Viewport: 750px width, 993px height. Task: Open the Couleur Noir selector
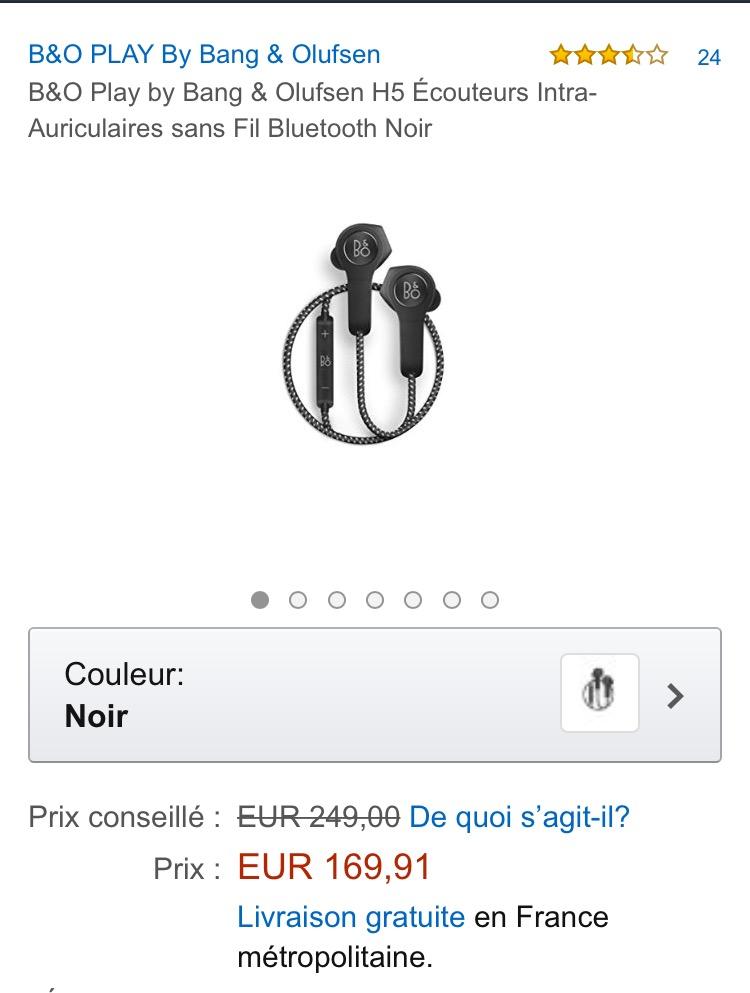tap(375, 695)
